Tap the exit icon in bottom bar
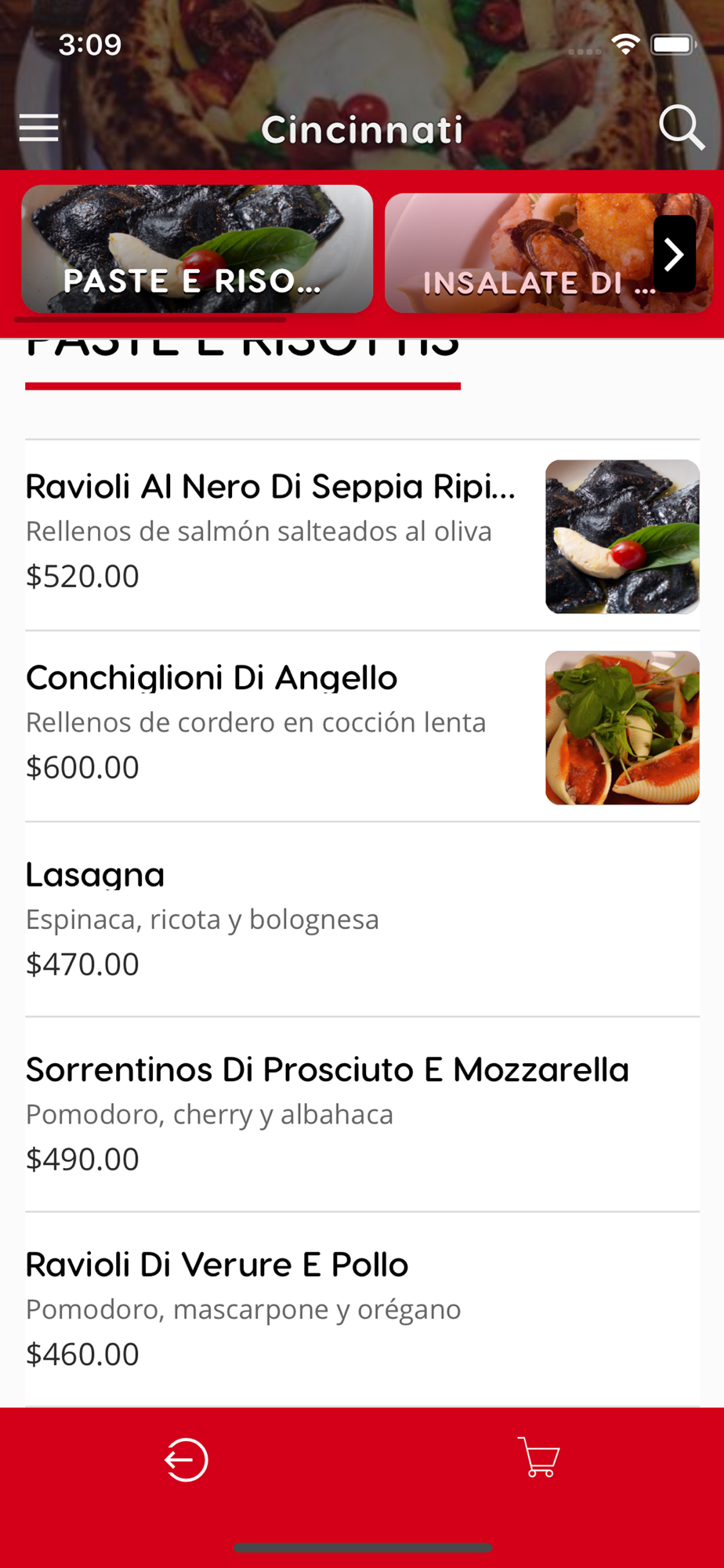Image resolution: width=724 pixels, height=1568 pixels. tap(186, 1460)
